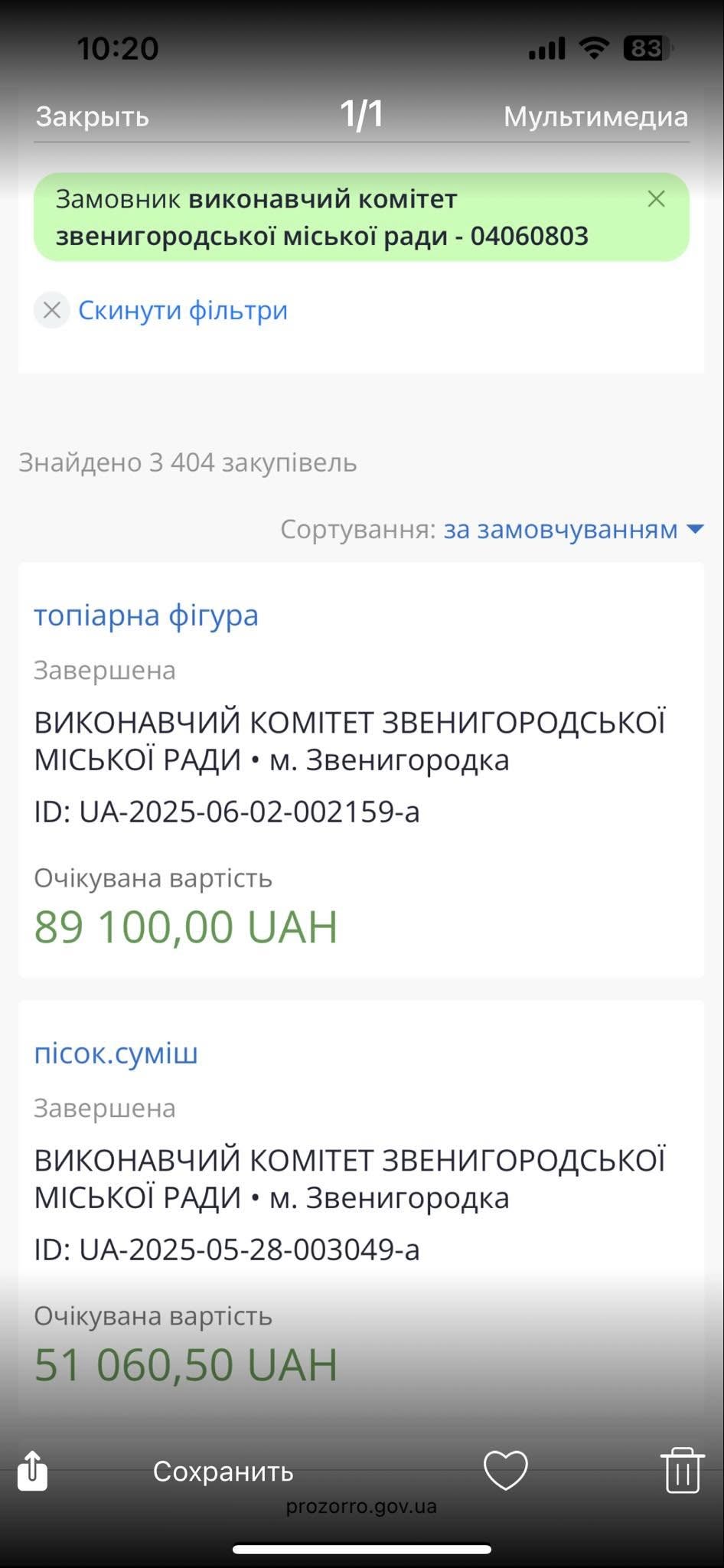Open the Мультимедиа section
The image size is (724, 1568).
pyautogui.click(x=595, y=116)
